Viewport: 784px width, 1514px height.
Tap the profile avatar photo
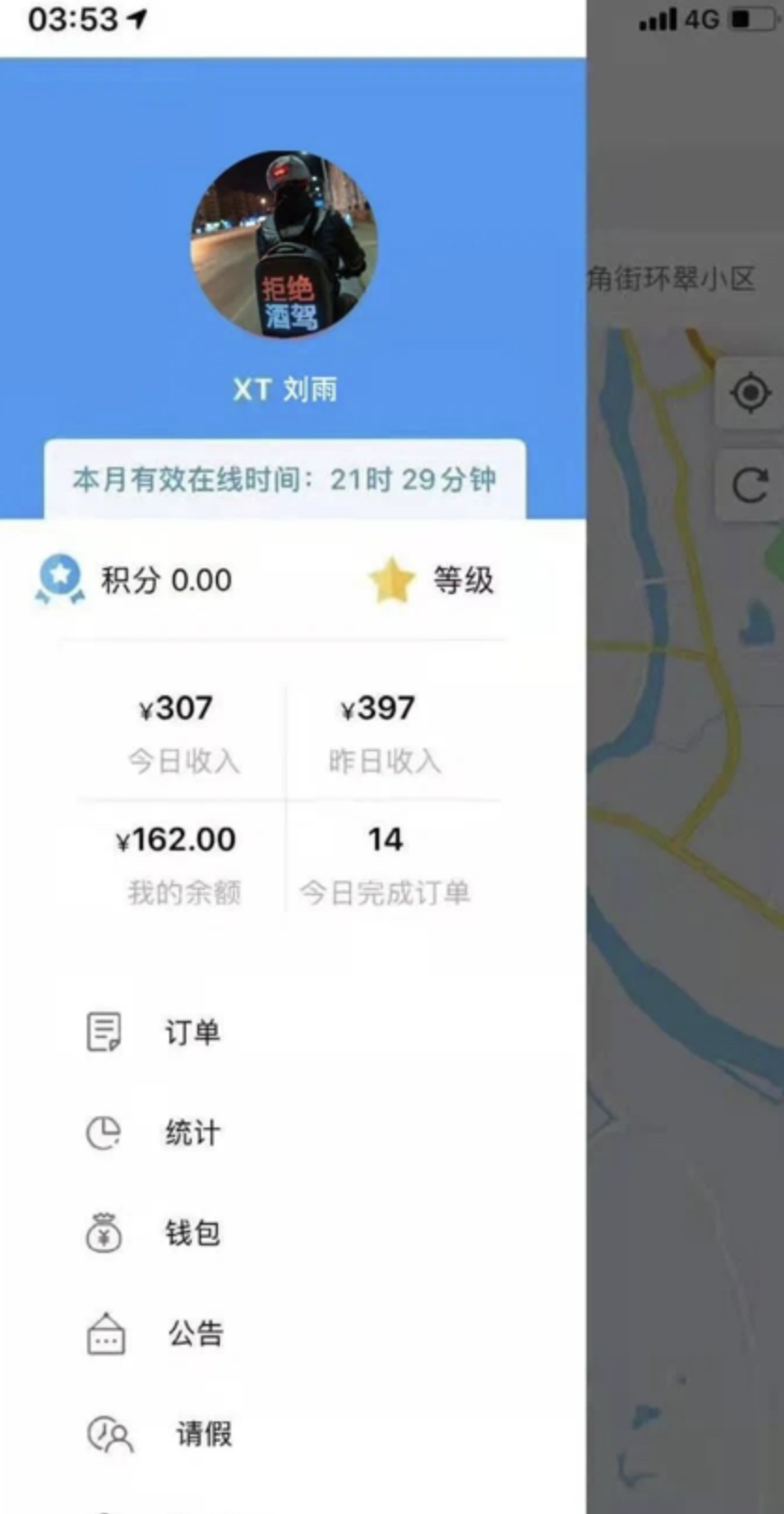click(284, 245)
